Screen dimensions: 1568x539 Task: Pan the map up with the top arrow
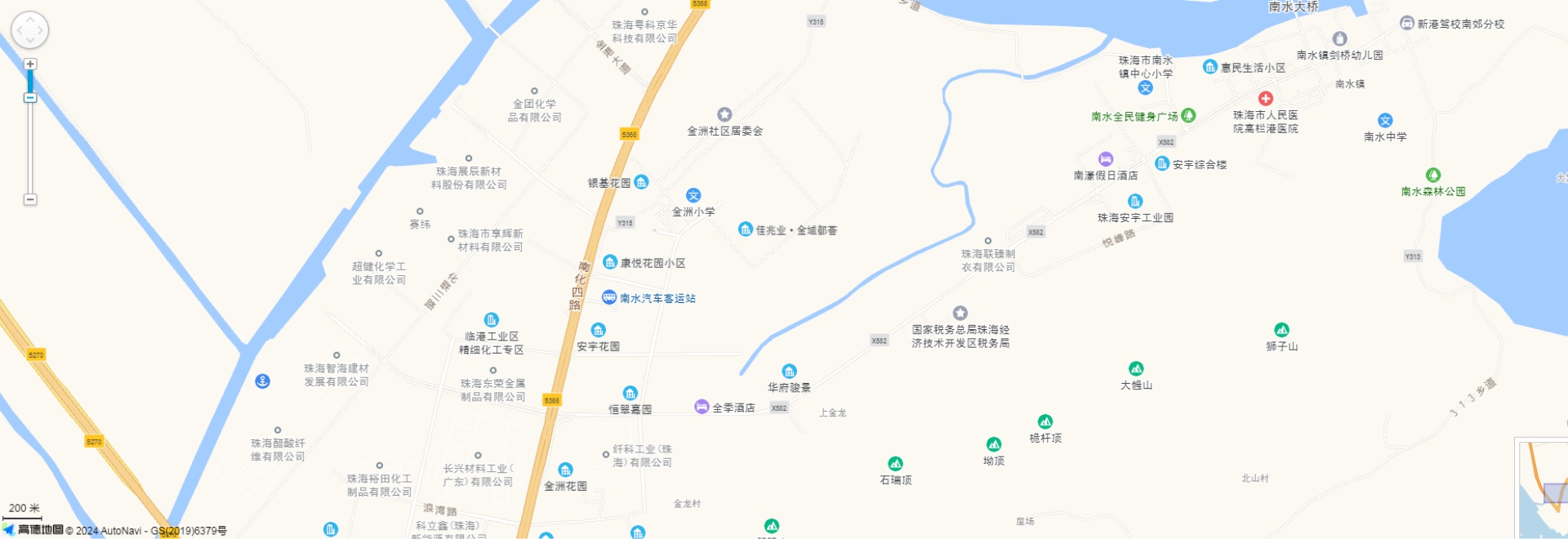[x=30, y=19]
